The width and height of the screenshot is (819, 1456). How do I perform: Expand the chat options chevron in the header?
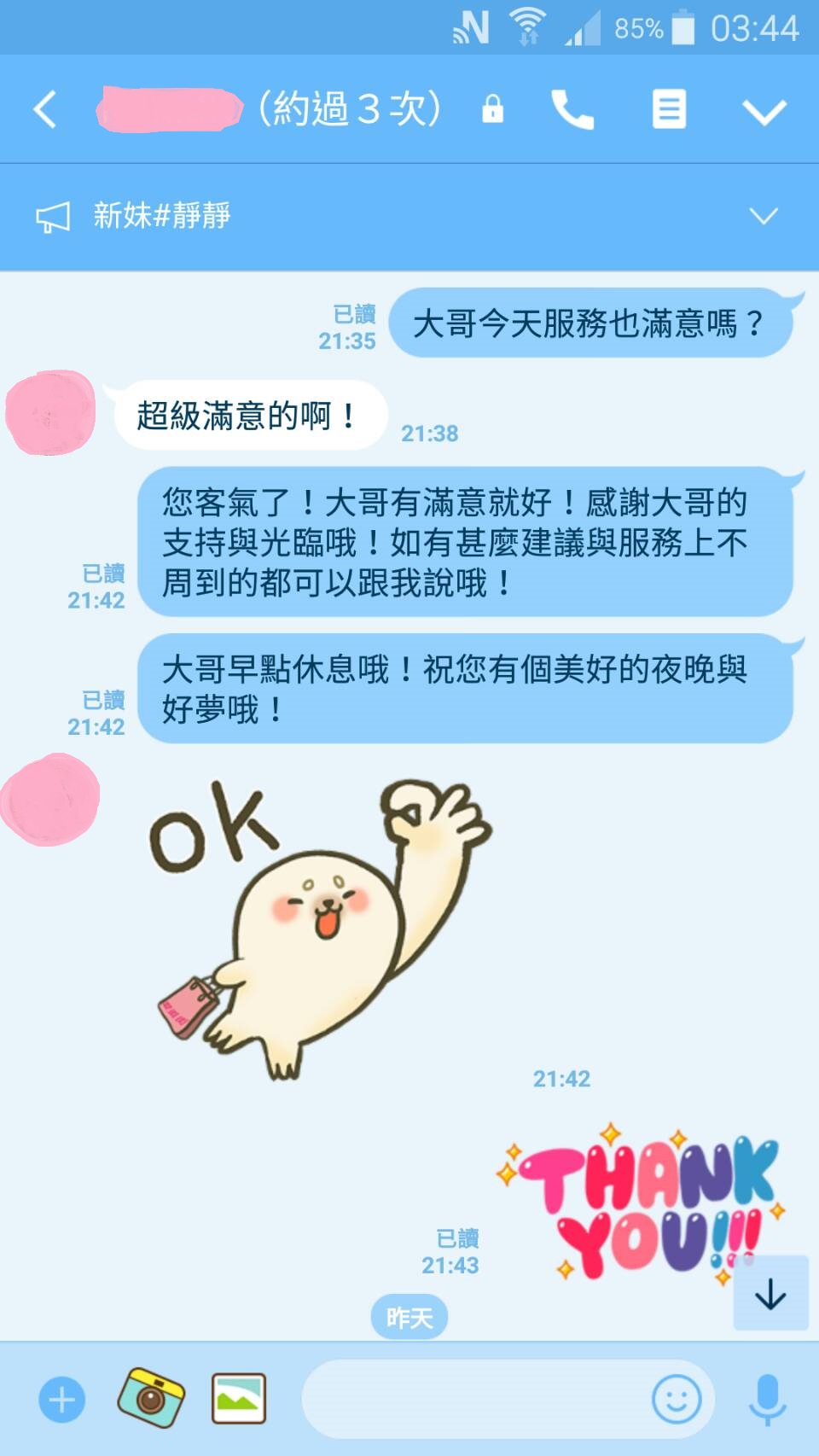pyautogui.click(x=765, y=109)
